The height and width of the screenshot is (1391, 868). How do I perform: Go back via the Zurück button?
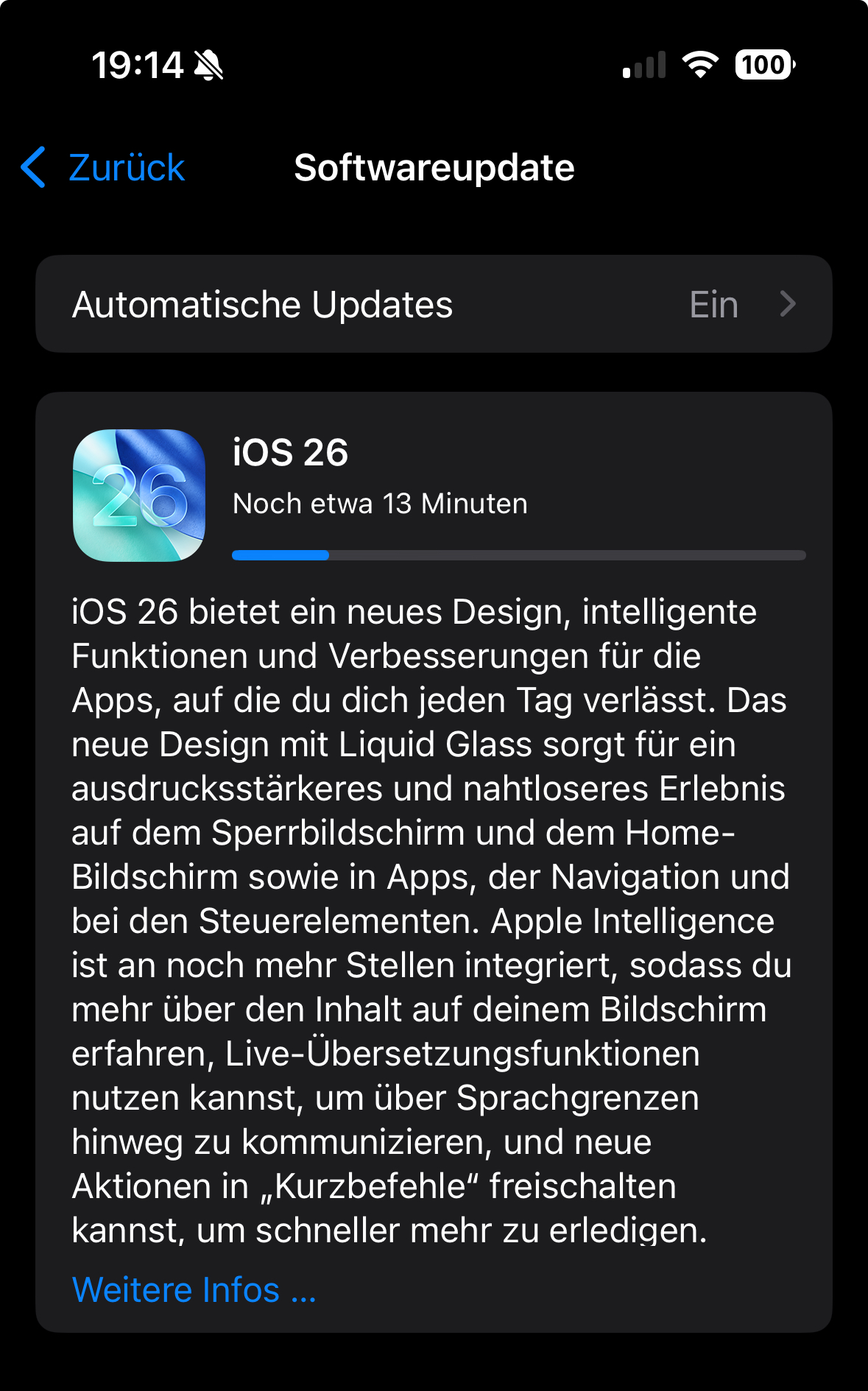point(104,168)
